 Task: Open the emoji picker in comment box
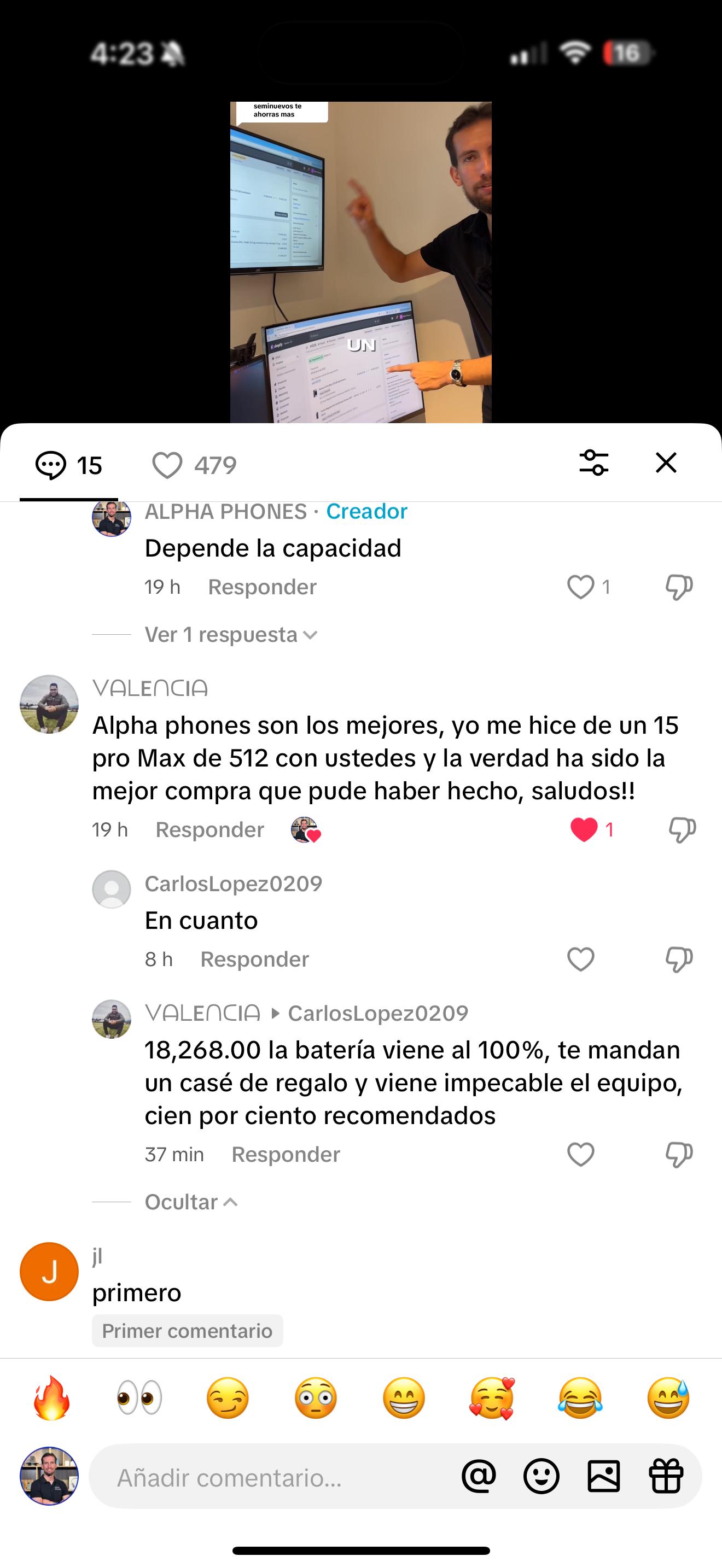(541, 1477)
